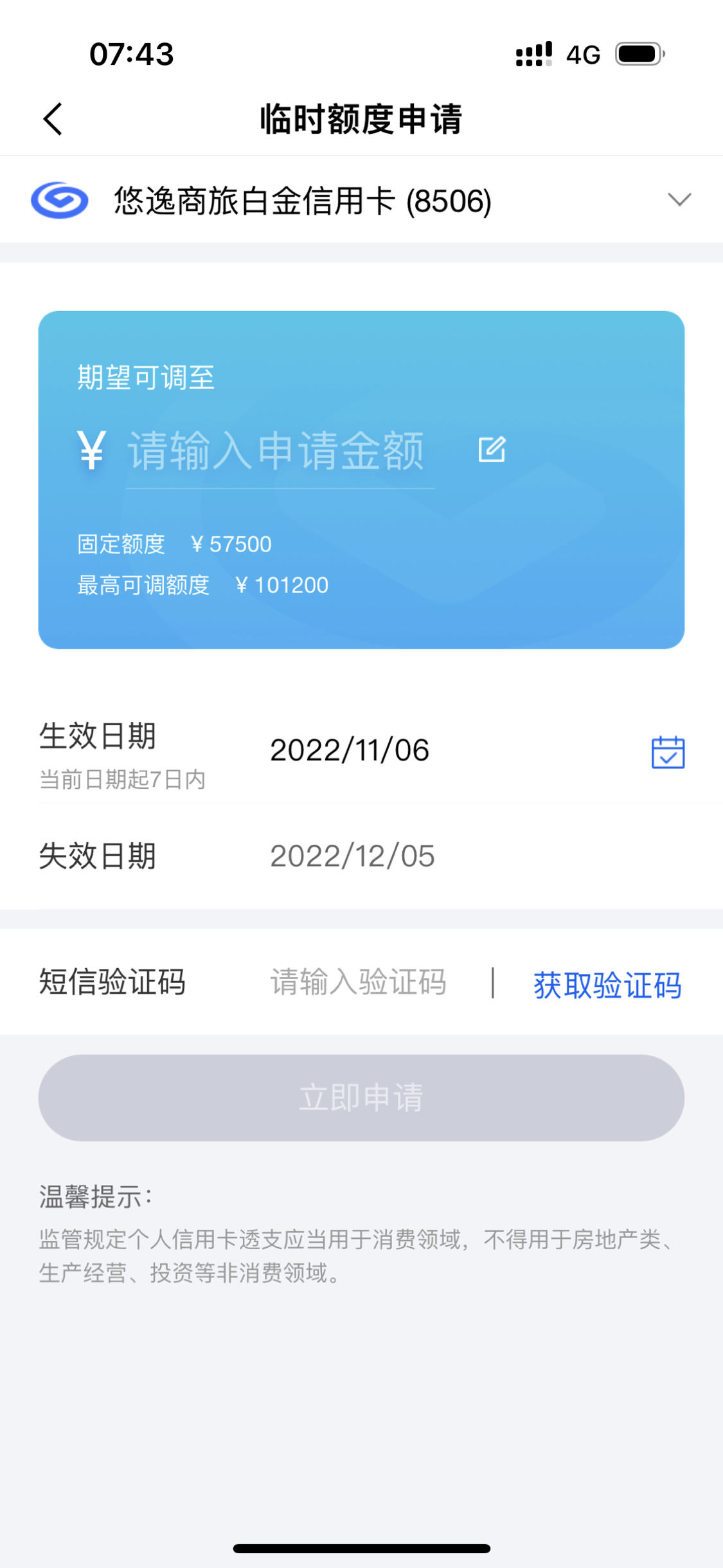Submit with the 立即申请 button
The image size is (723, 1568).
pyautogui.click(x=361, y=1097)
